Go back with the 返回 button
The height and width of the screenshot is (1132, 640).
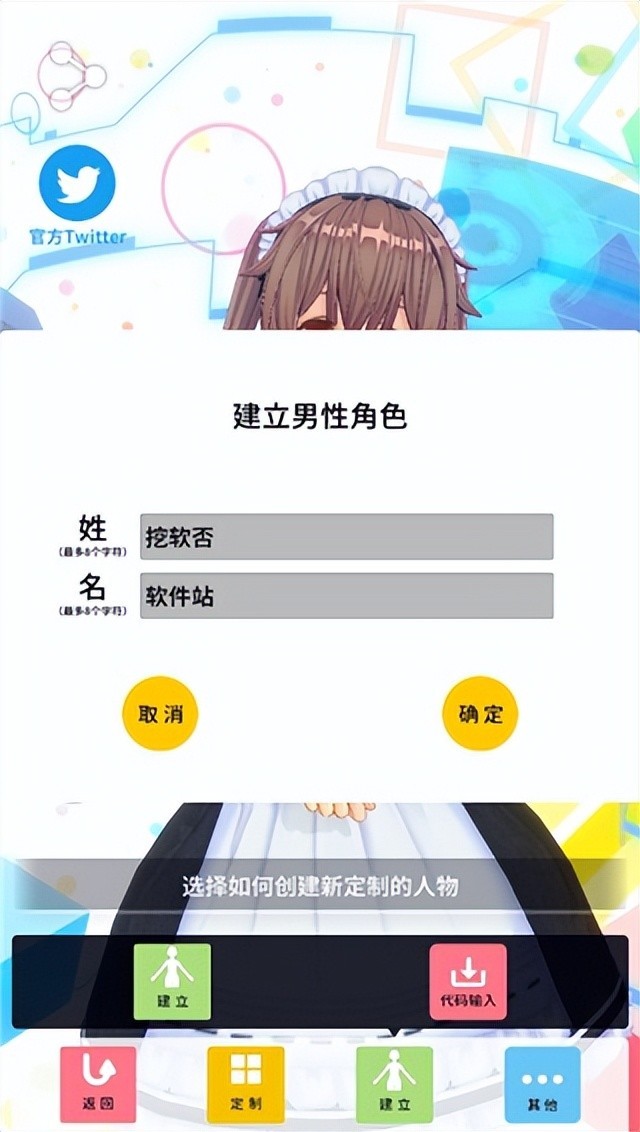point(98,1084)
